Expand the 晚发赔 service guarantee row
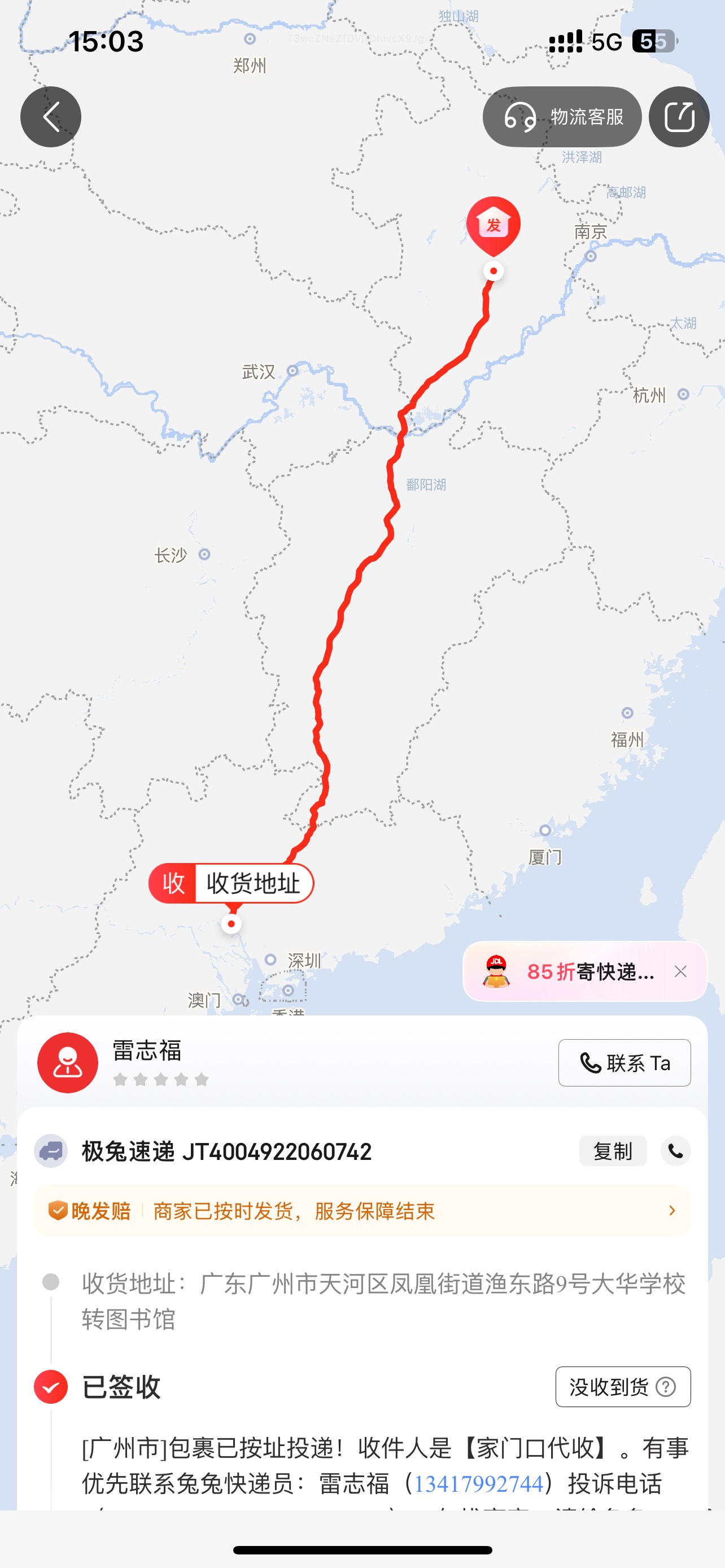 362,1211
